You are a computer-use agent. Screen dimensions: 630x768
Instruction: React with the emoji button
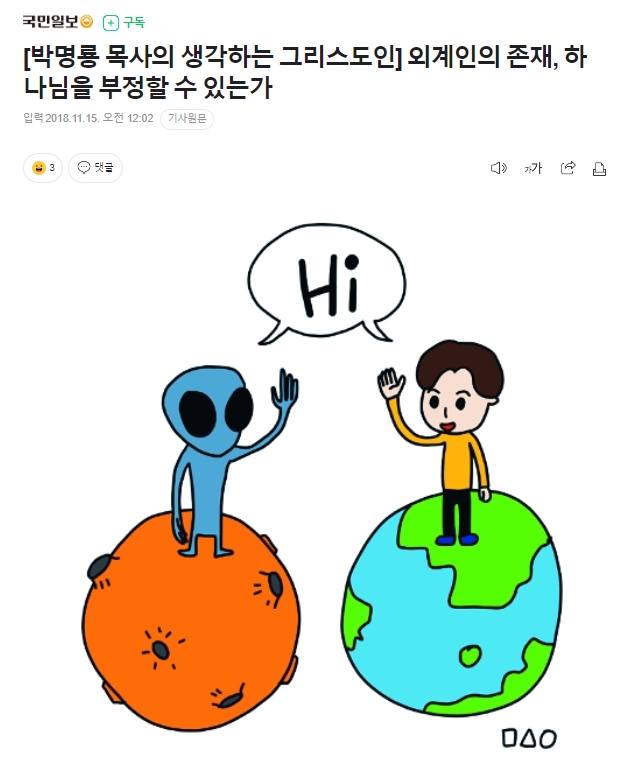point(42,168)
